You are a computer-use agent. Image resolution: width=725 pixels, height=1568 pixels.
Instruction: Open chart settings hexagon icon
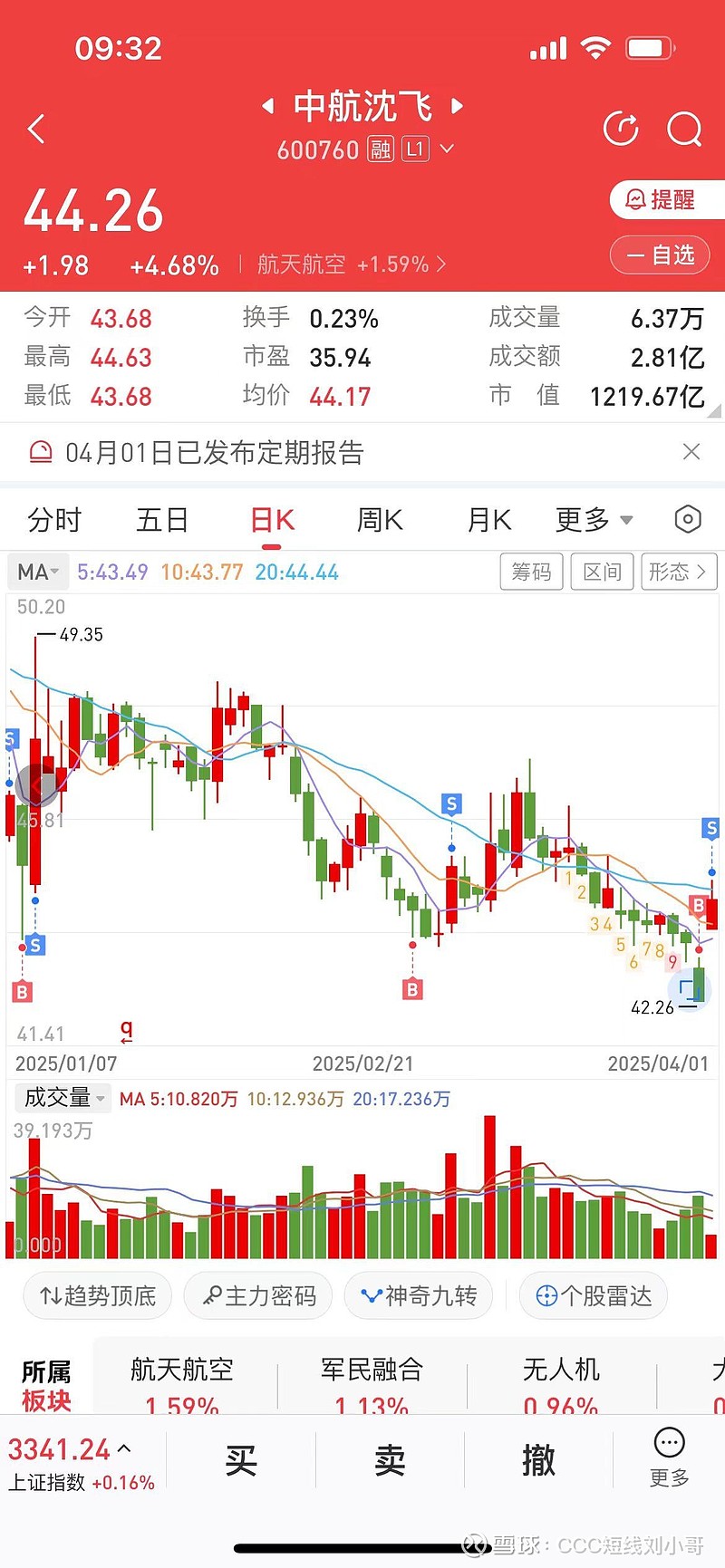coord(688,520)
